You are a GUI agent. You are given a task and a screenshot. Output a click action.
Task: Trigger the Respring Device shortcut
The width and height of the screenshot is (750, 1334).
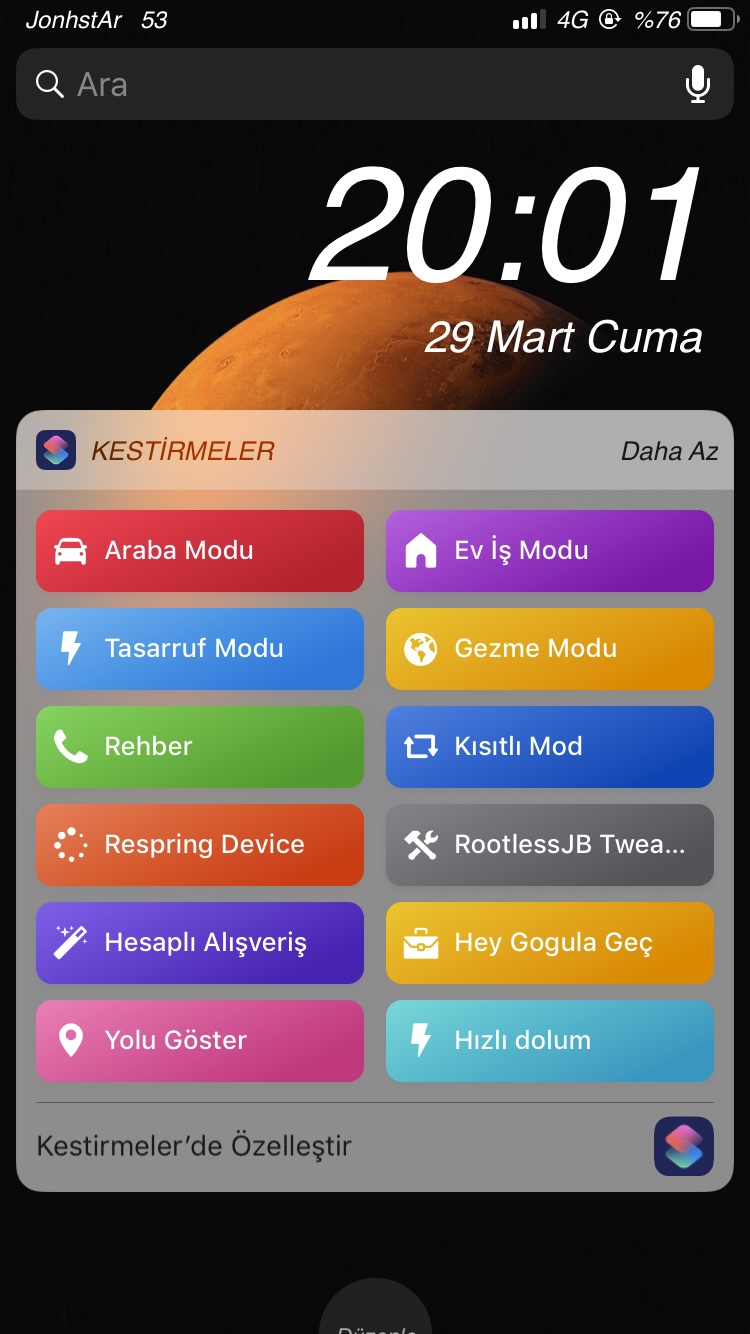(x=200, y=845)
